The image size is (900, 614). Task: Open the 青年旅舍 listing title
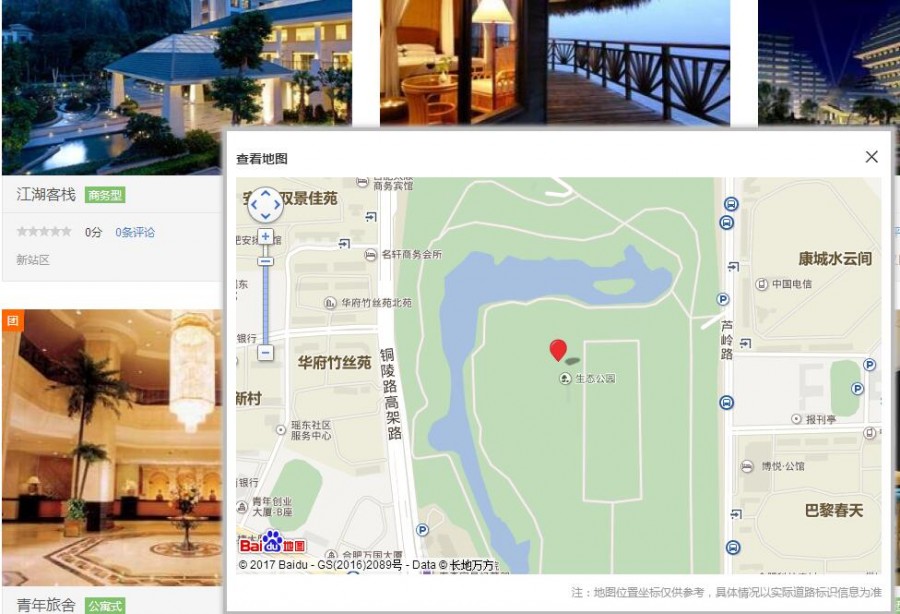click(x=46, y=604)
